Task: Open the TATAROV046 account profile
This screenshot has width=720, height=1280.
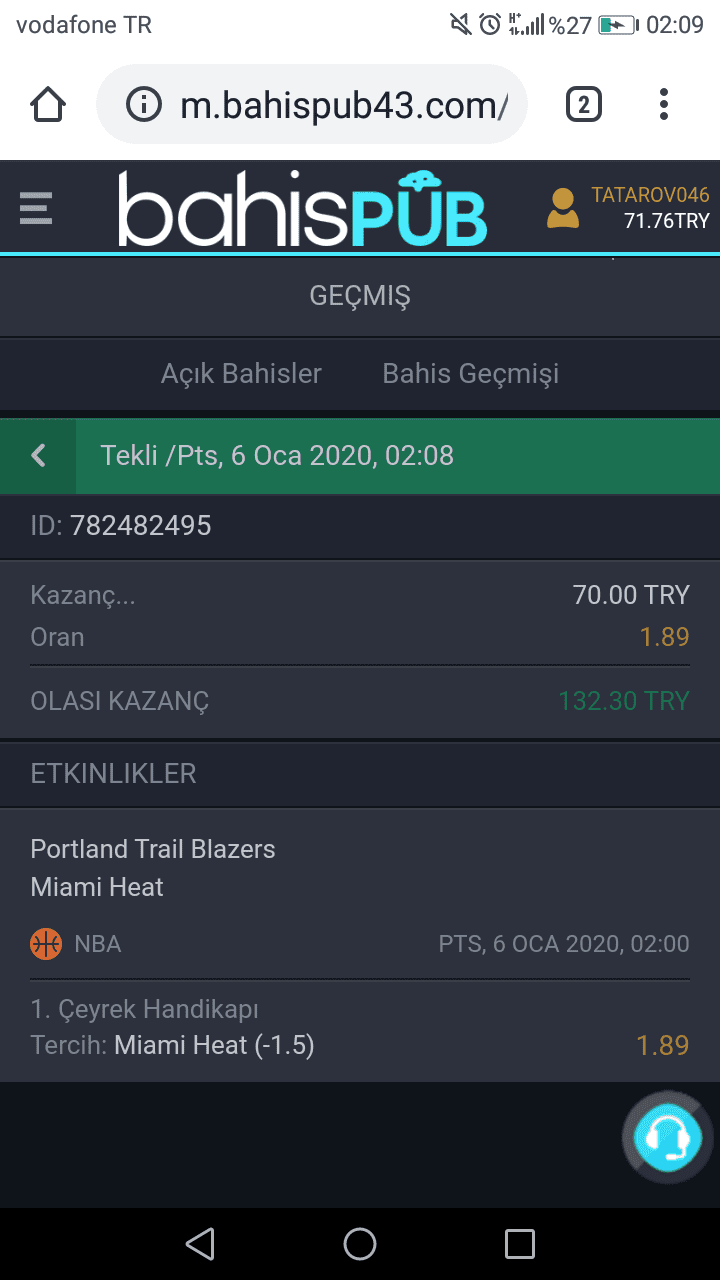Action: [628, 208]
